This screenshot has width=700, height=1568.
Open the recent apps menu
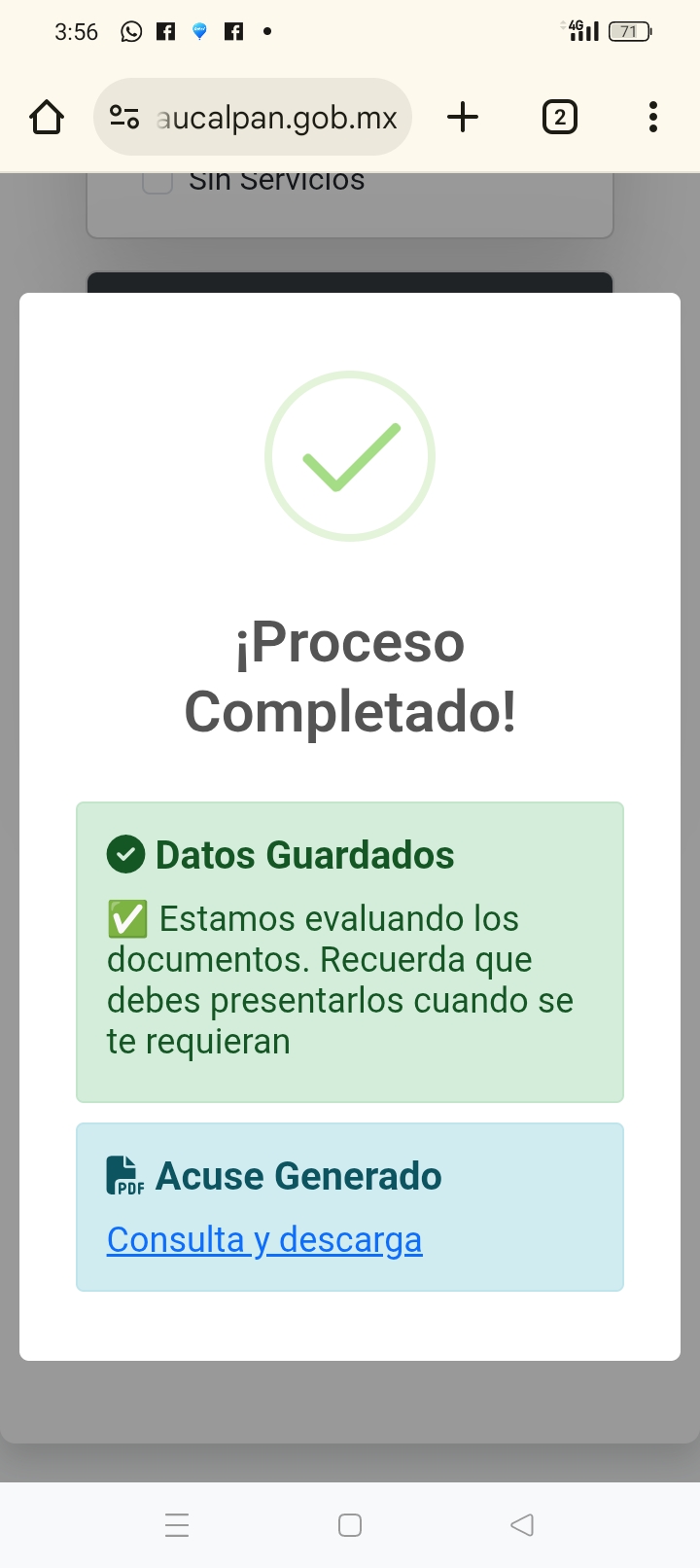[x=177, y=1524]
